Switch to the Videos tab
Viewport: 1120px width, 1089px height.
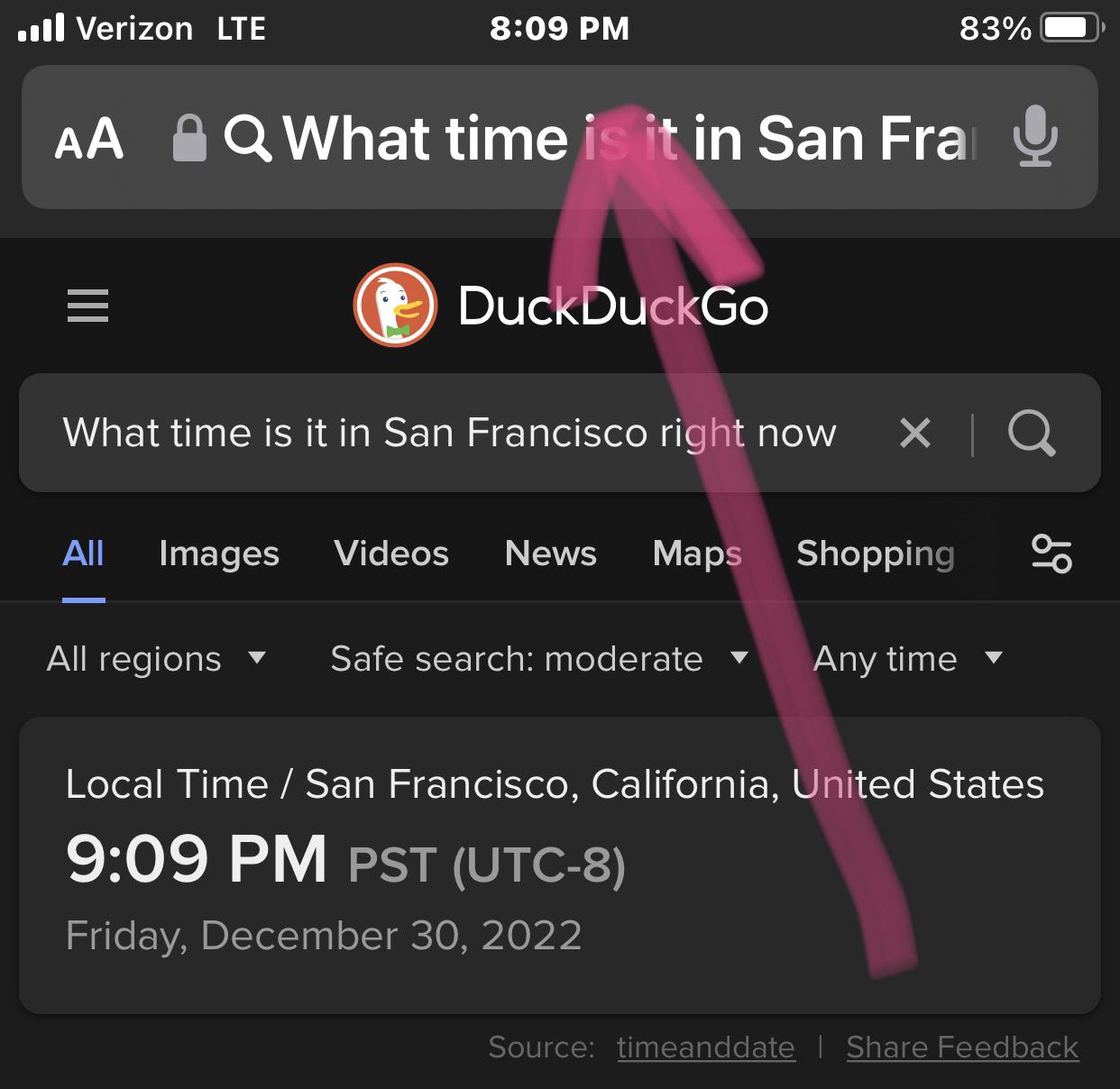tap(390, 554)
